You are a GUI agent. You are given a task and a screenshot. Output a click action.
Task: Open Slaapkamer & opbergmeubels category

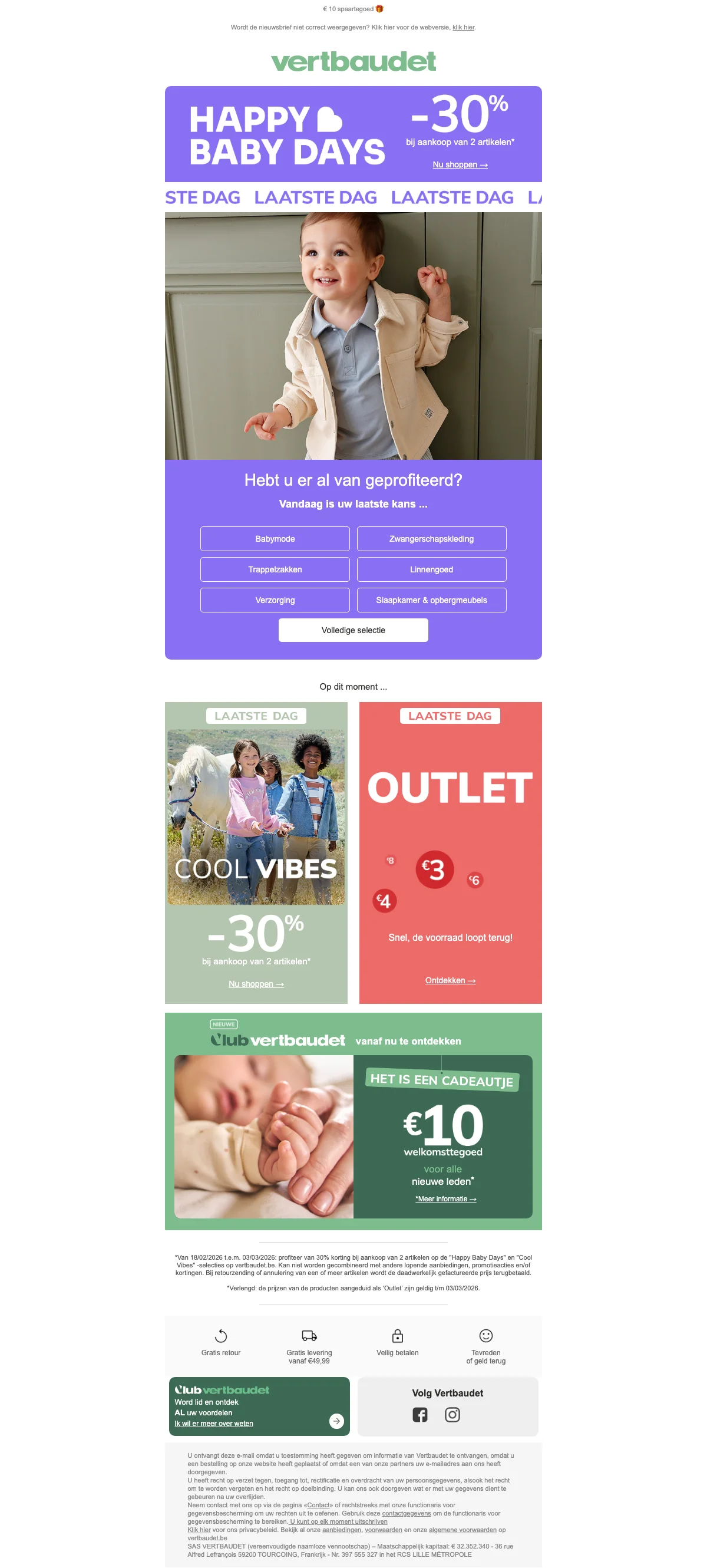[431, 600]
